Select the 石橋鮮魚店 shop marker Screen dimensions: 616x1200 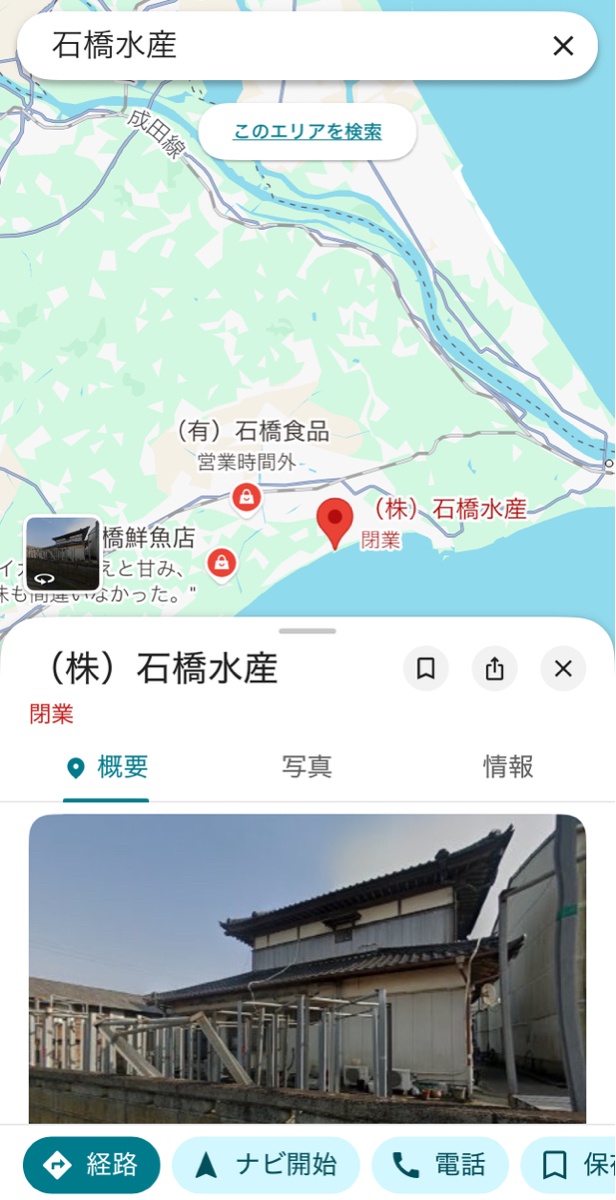[222, 563]
